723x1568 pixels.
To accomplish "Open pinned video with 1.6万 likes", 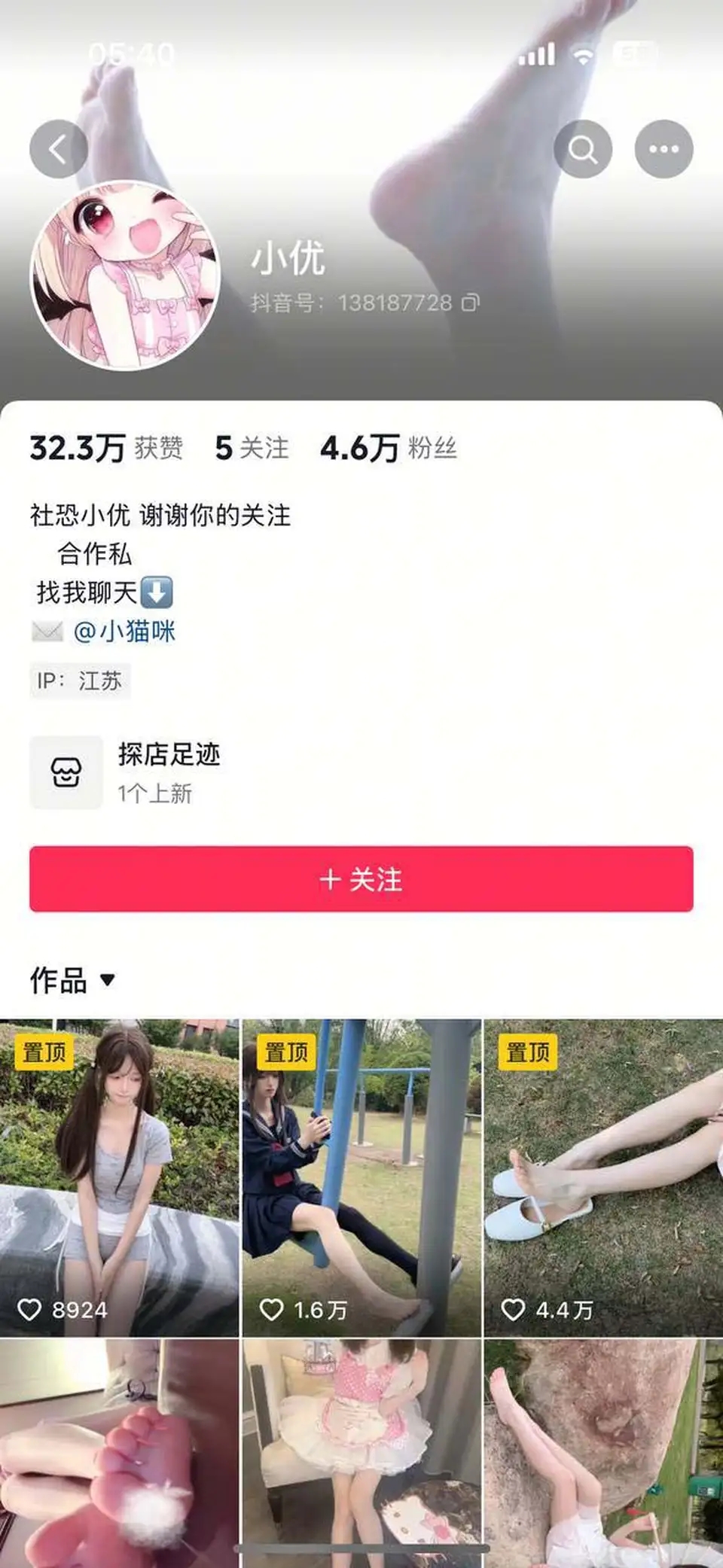I will pos(361,1177).
